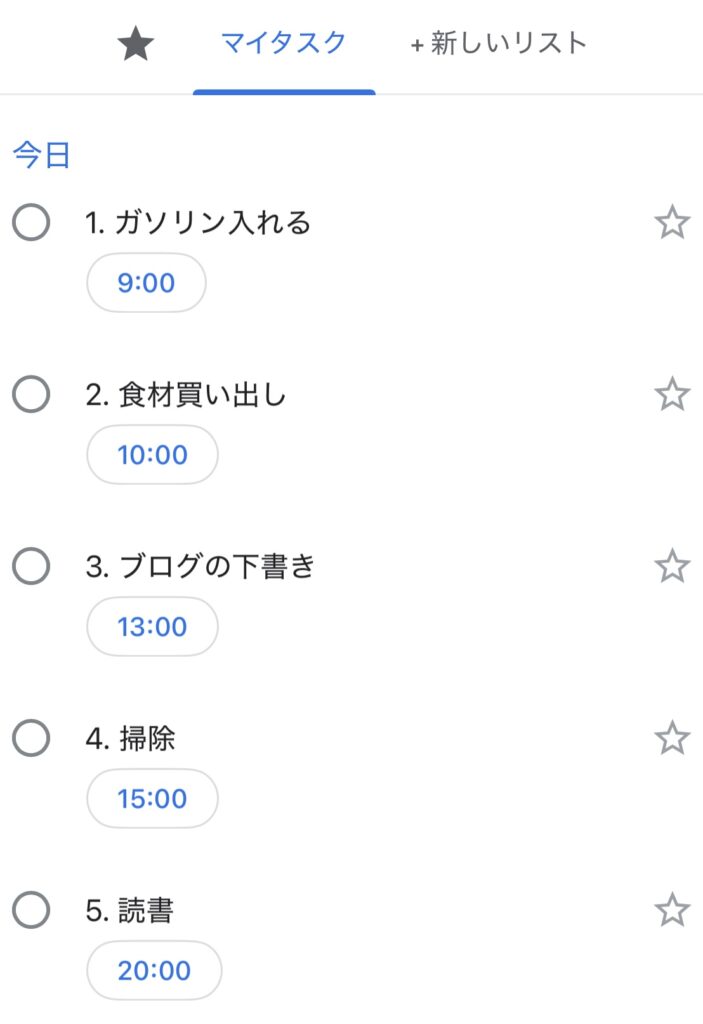Add a star to 食材買い出し
703x1024 pixels.
(x=672, y=395)
